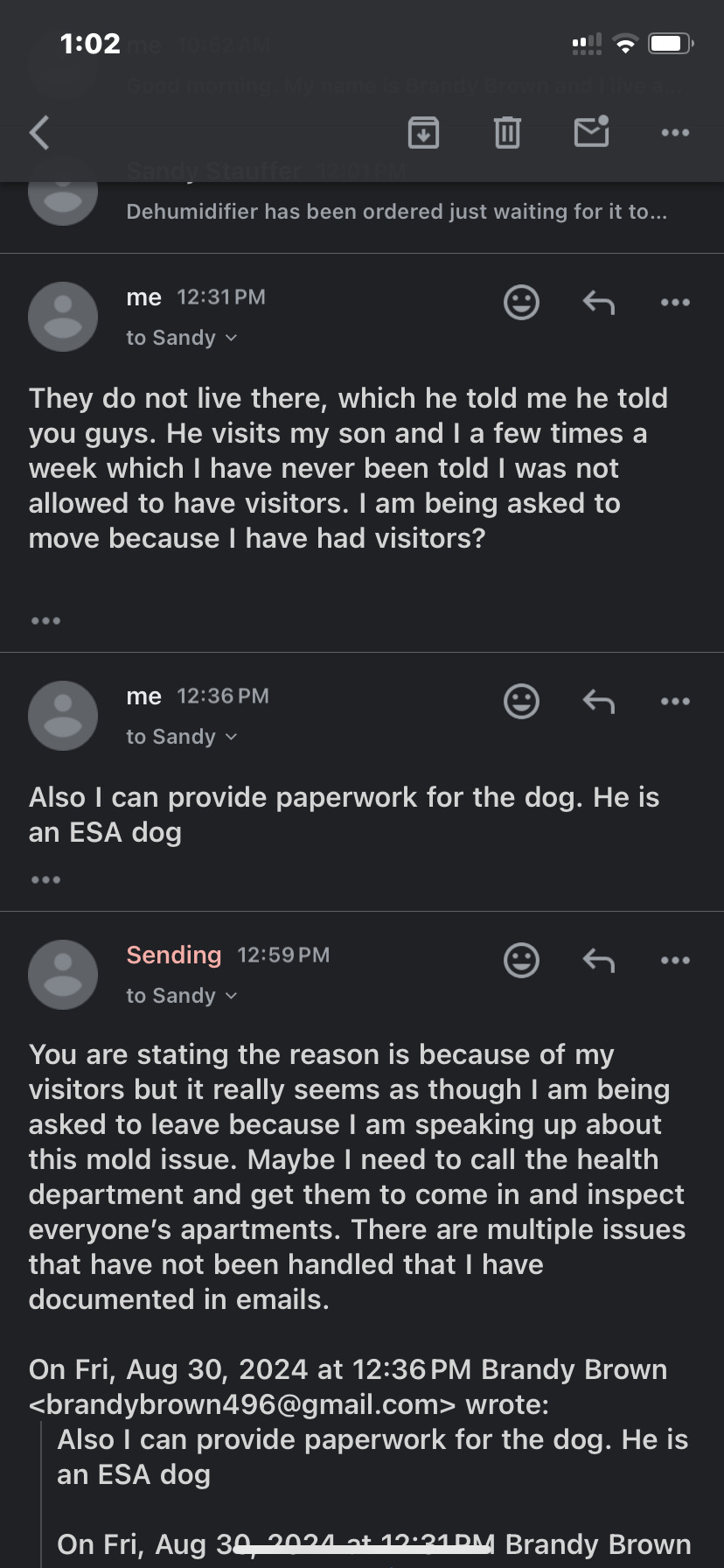
Task: Expand recipient details on 12:59 PM message
Action: point(182,996)
